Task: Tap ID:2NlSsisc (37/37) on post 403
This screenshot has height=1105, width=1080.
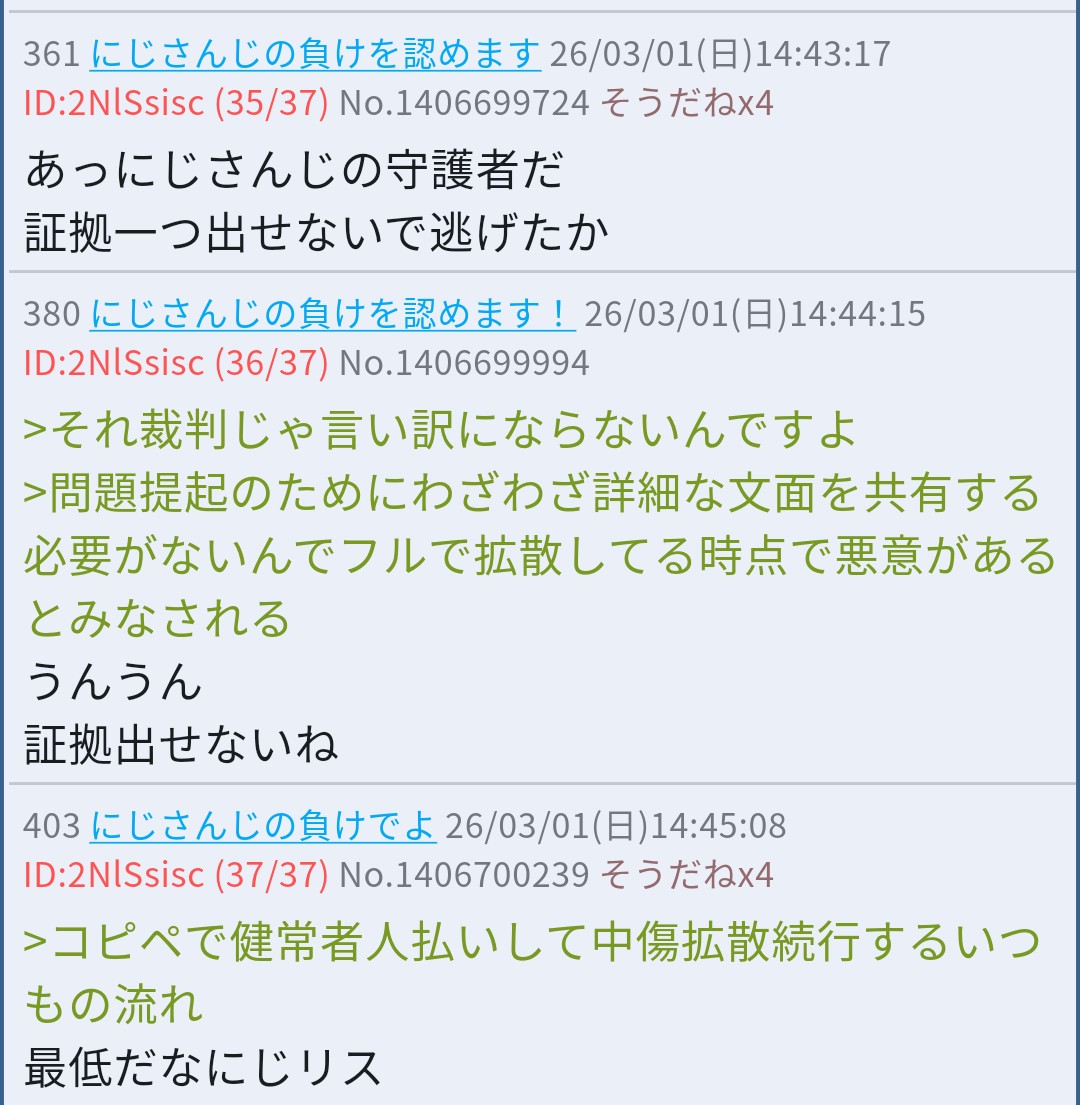Action: (x=176, y=875)
